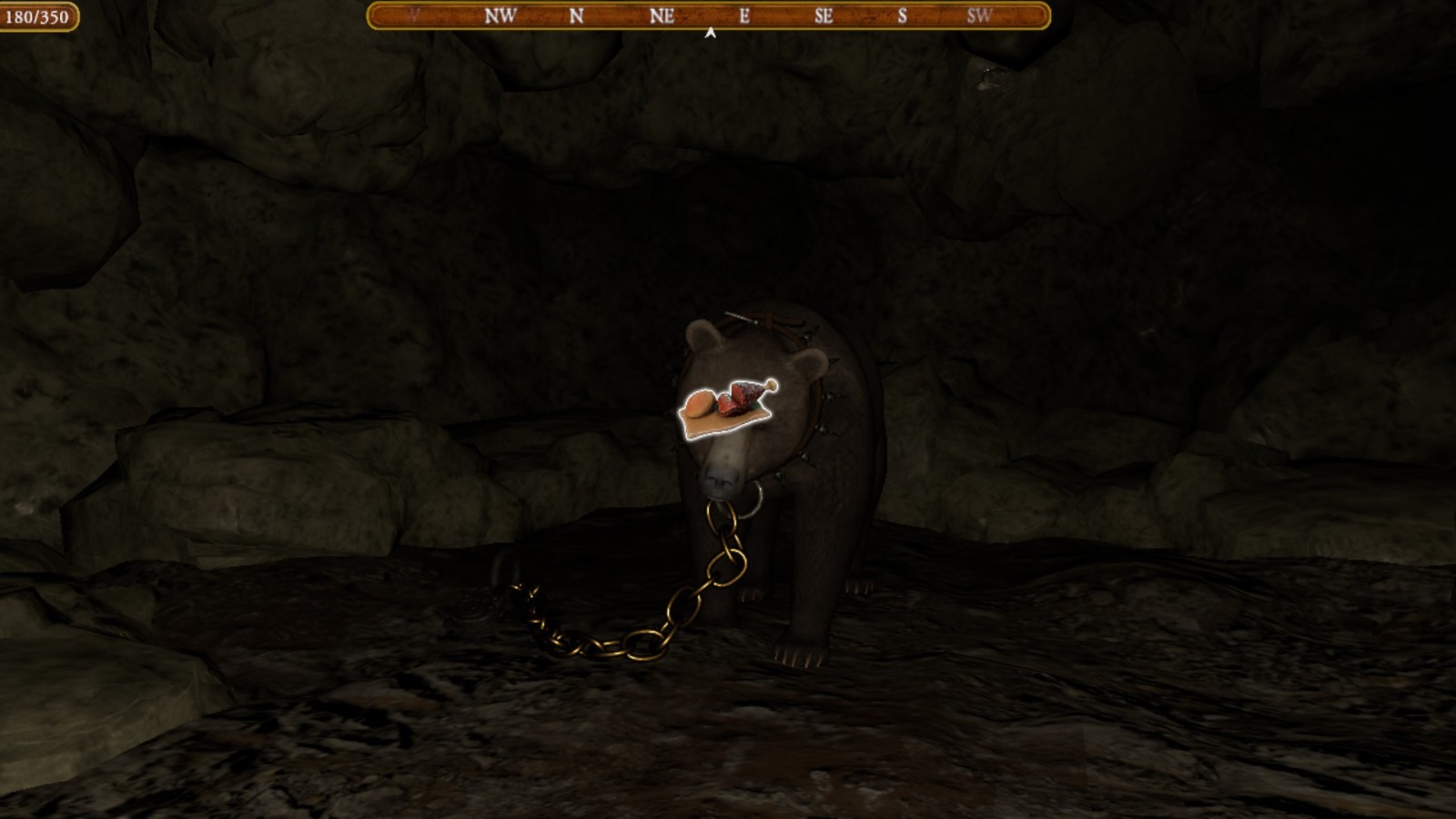Tap the food icon on the bear
This screenshot has height=819, width=1456.
click(x=727, y=409)
